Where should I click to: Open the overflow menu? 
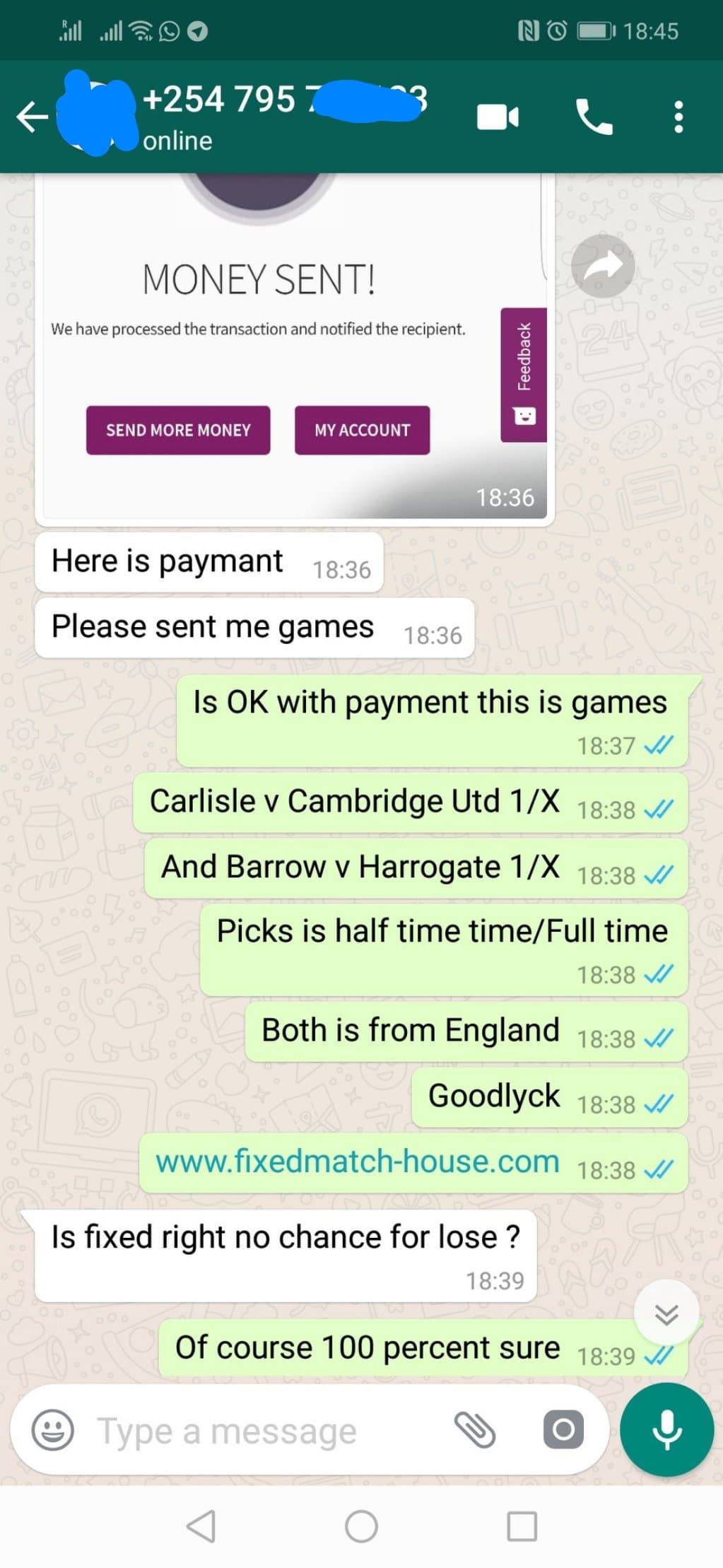tap(678, 117)
